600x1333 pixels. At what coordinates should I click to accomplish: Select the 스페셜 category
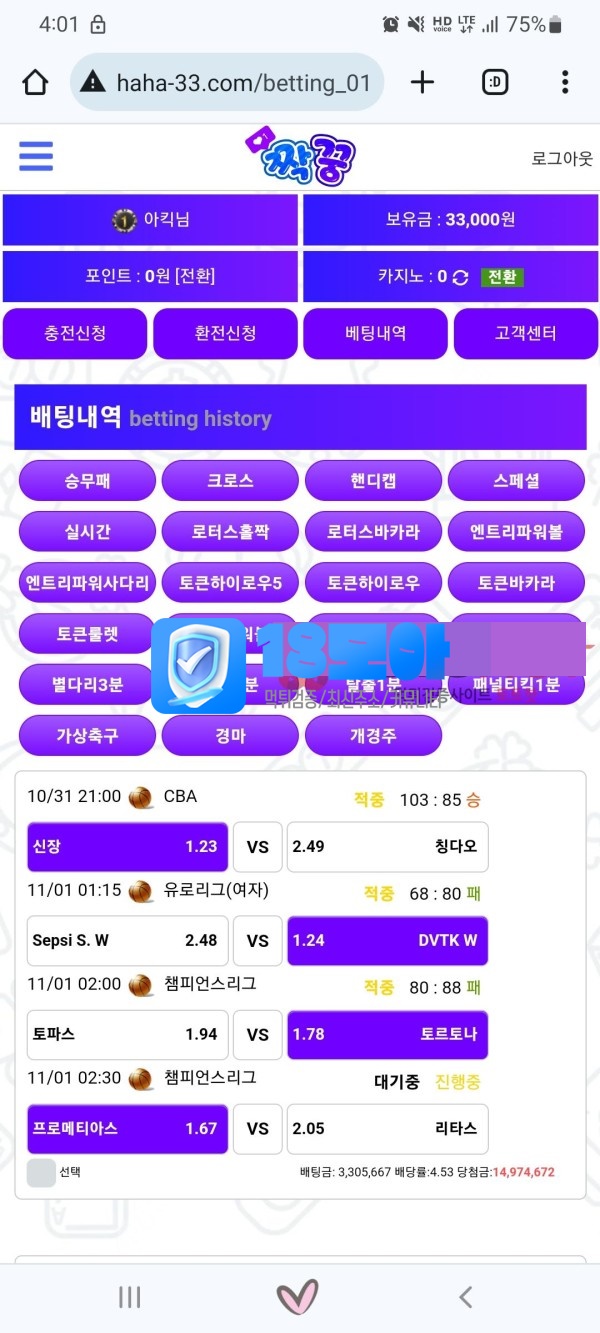pyautogui.click(x=516, y=481)
